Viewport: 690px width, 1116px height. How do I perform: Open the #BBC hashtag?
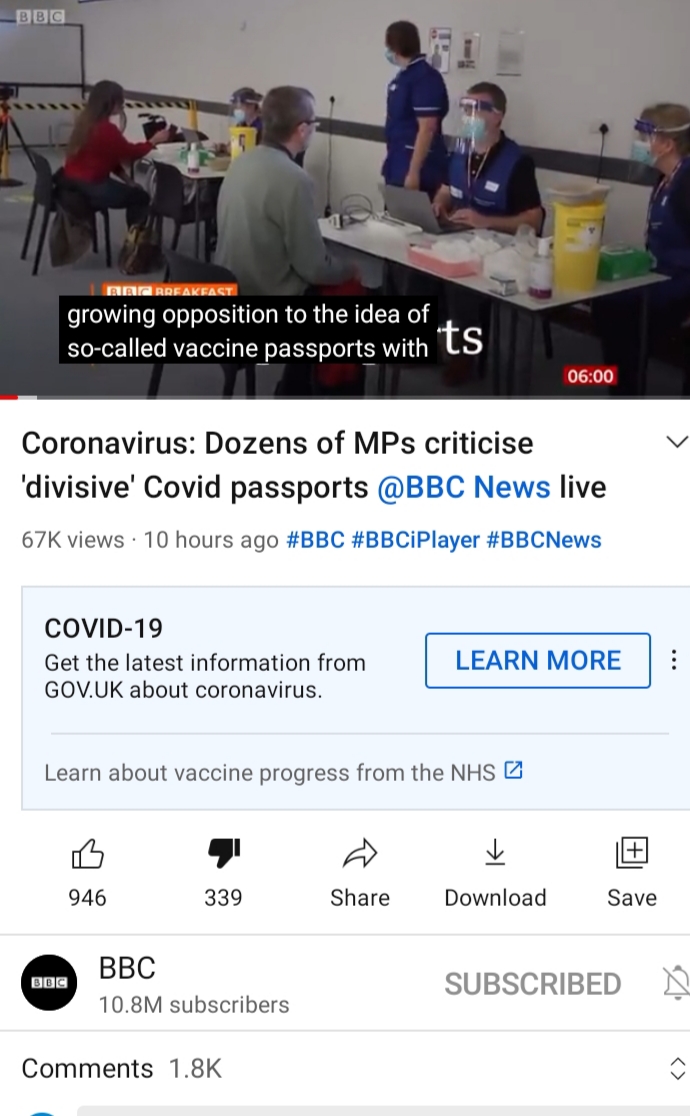click(315, 540)
